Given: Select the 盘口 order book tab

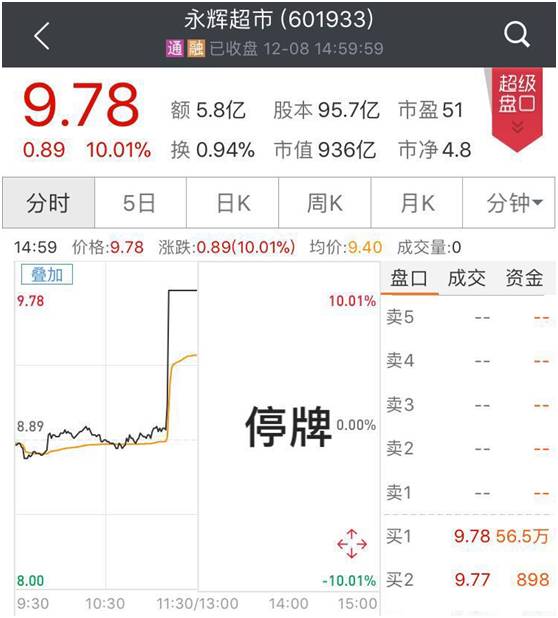Looking at the screenshot, I should click(x=409, y=278).
